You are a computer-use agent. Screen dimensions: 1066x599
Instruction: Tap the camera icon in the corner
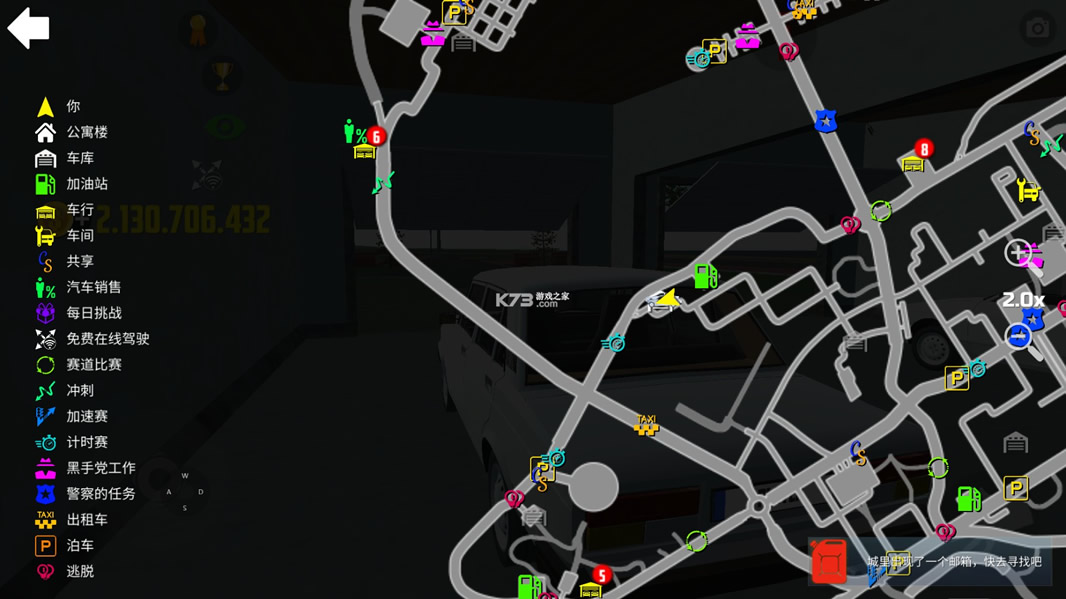[1037, 28]
